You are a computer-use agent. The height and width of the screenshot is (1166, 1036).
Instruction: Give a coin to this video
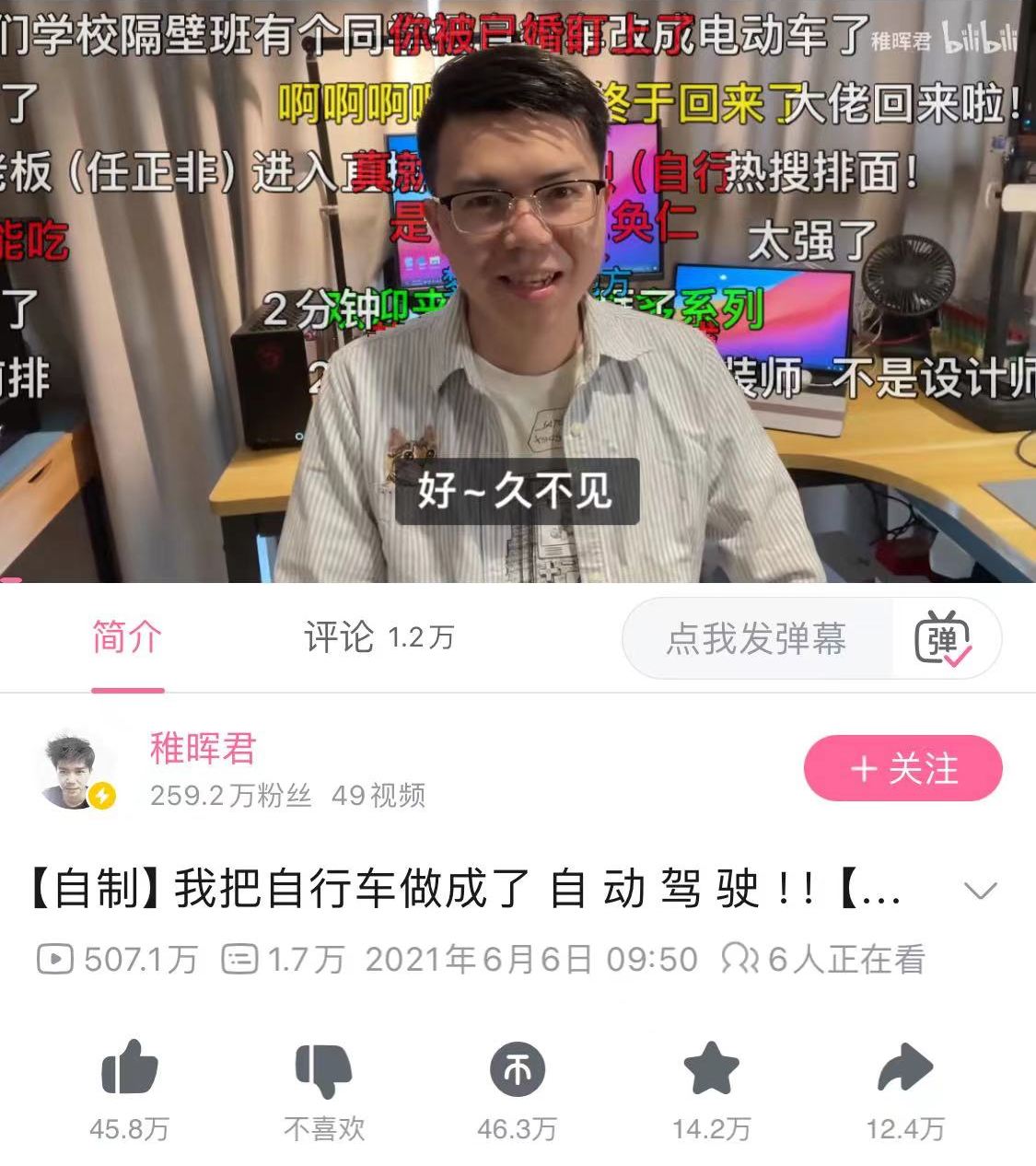point(518,1068)
